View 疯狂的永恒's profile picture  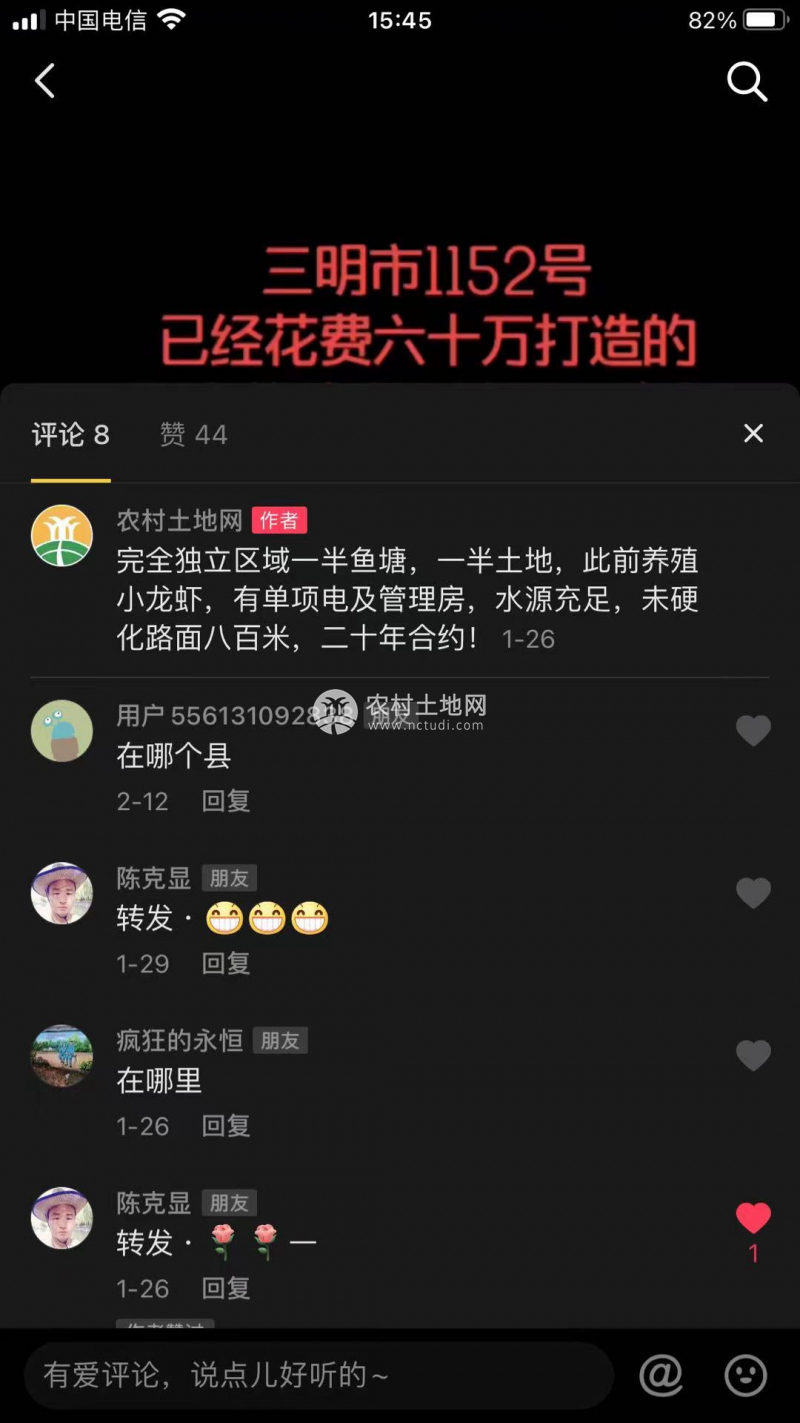click(x=62, y=1056)
